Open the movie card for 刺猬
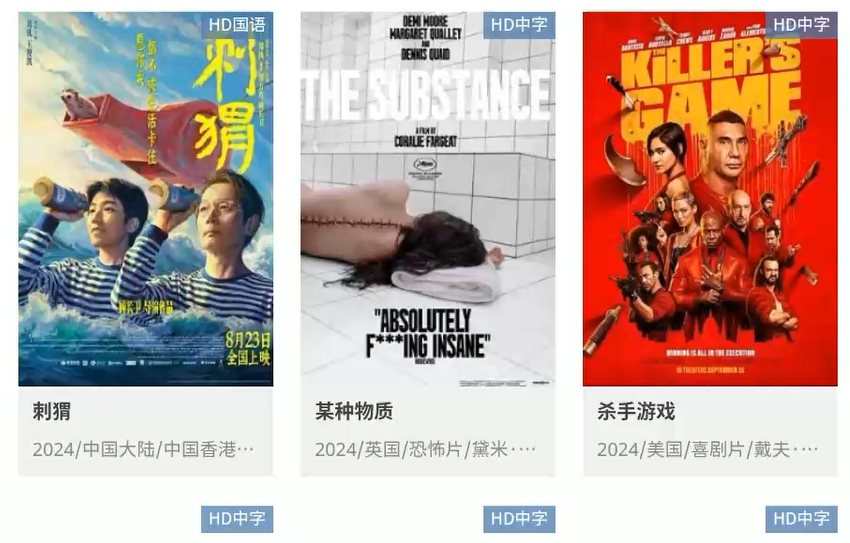 (145, 200)
